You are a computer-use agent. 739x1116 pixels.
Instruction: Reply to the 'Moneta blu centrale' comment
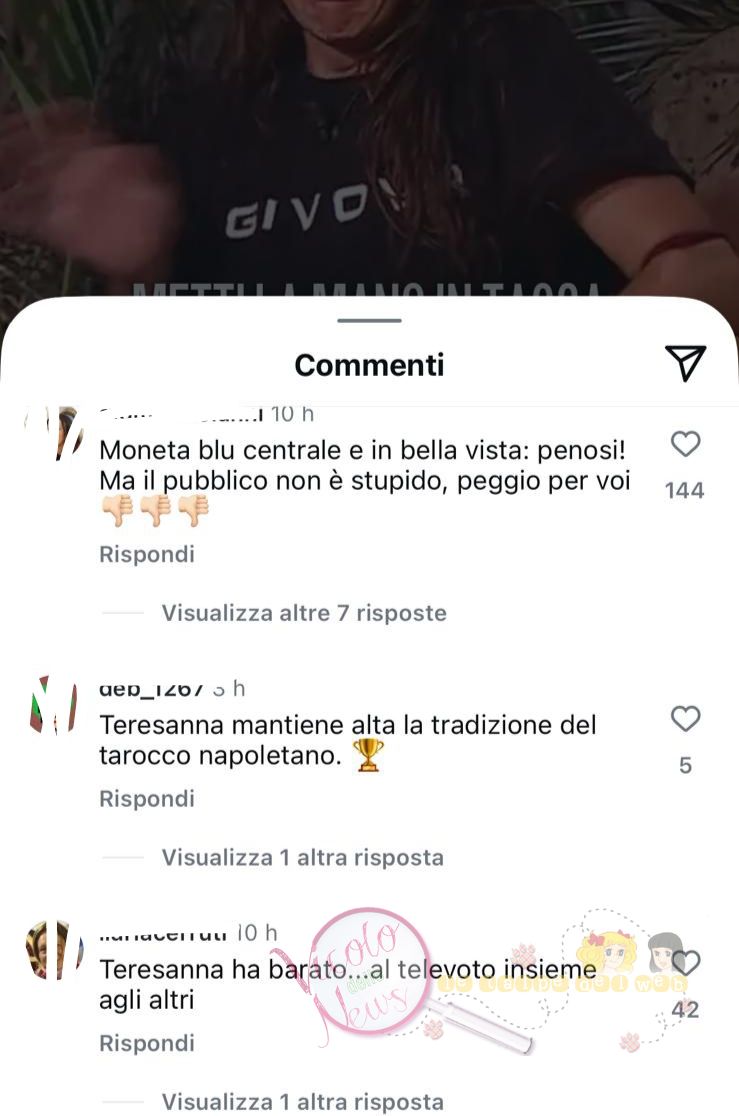[x=147, y=554]
